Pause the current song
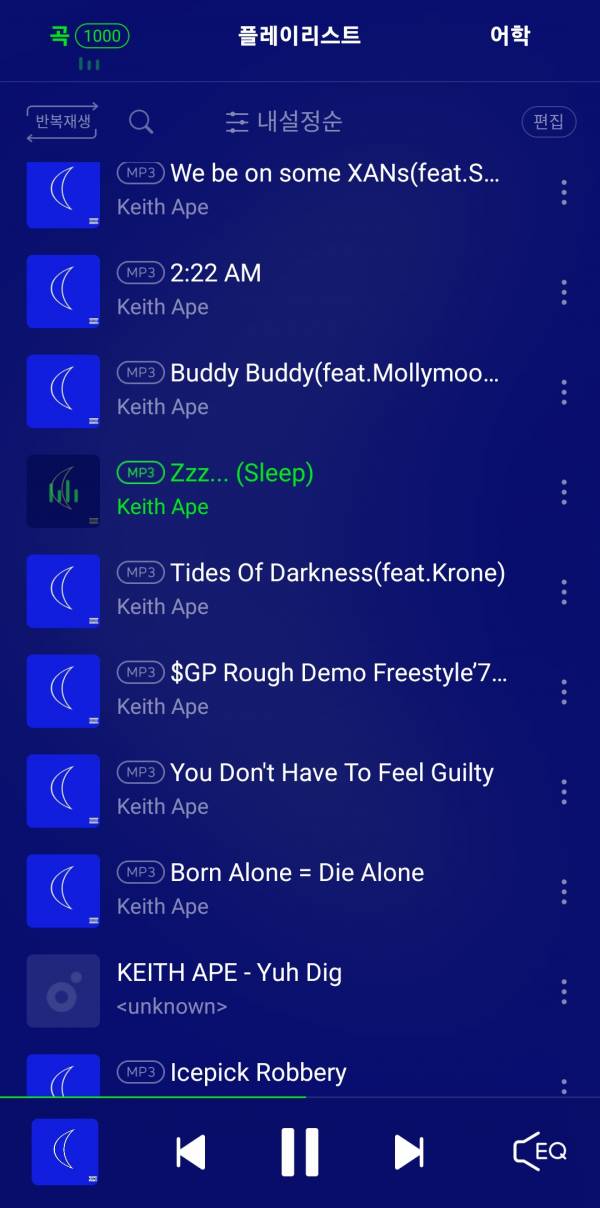This screenshot has height=1208, width=600. click(x=299, y=1152)
